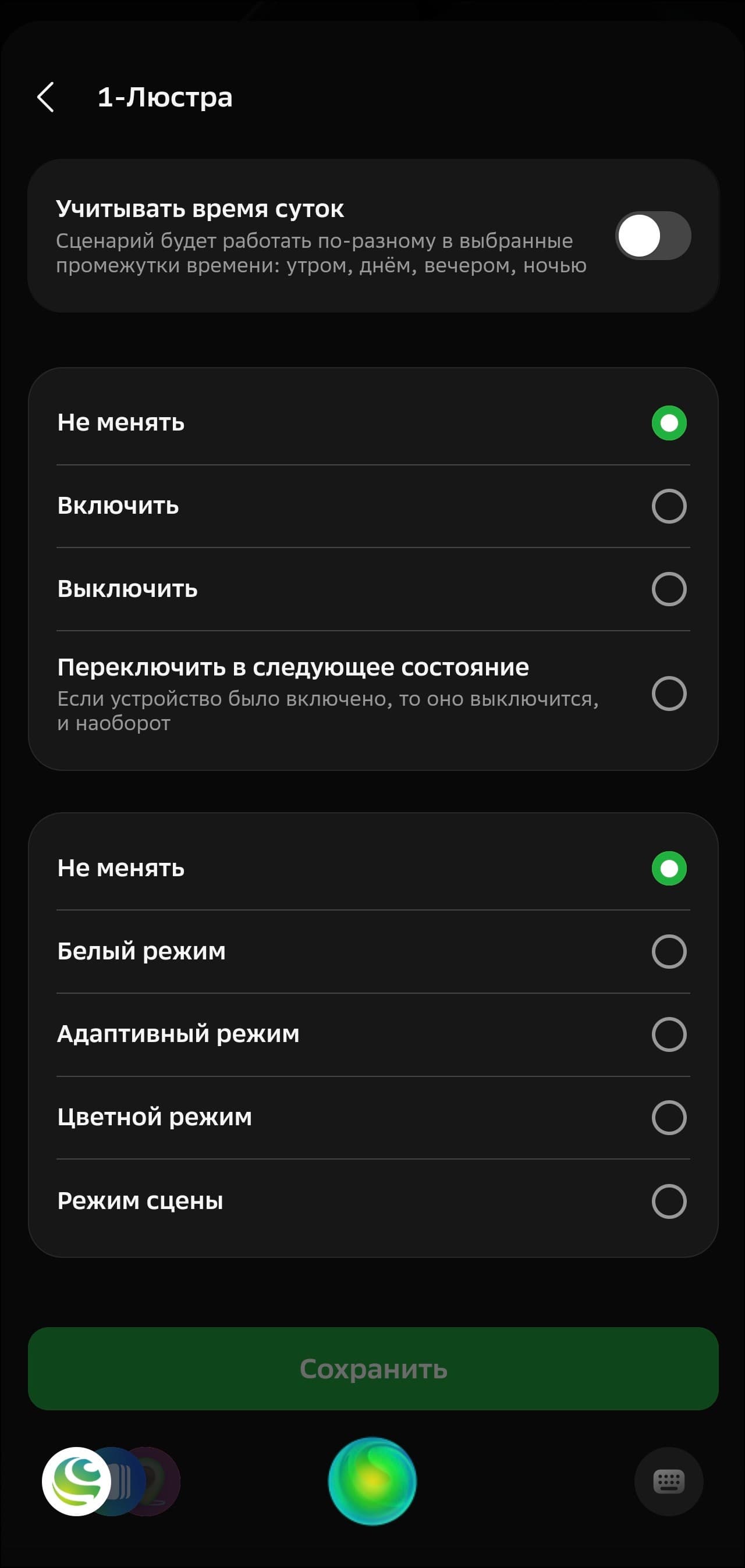Choose Выключить for the device
Image resolution: width=745 pixels, height=1568 pixels.
pyautogui.click(x=668, y=589)
